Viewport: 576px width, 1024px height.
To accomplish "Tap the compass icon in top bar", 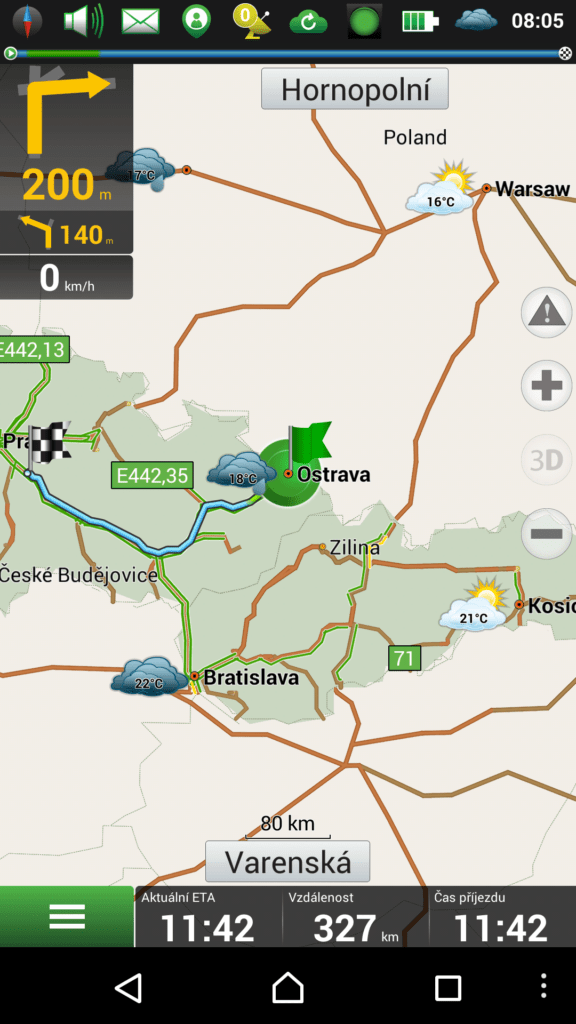I will click(x=27, y=21).
